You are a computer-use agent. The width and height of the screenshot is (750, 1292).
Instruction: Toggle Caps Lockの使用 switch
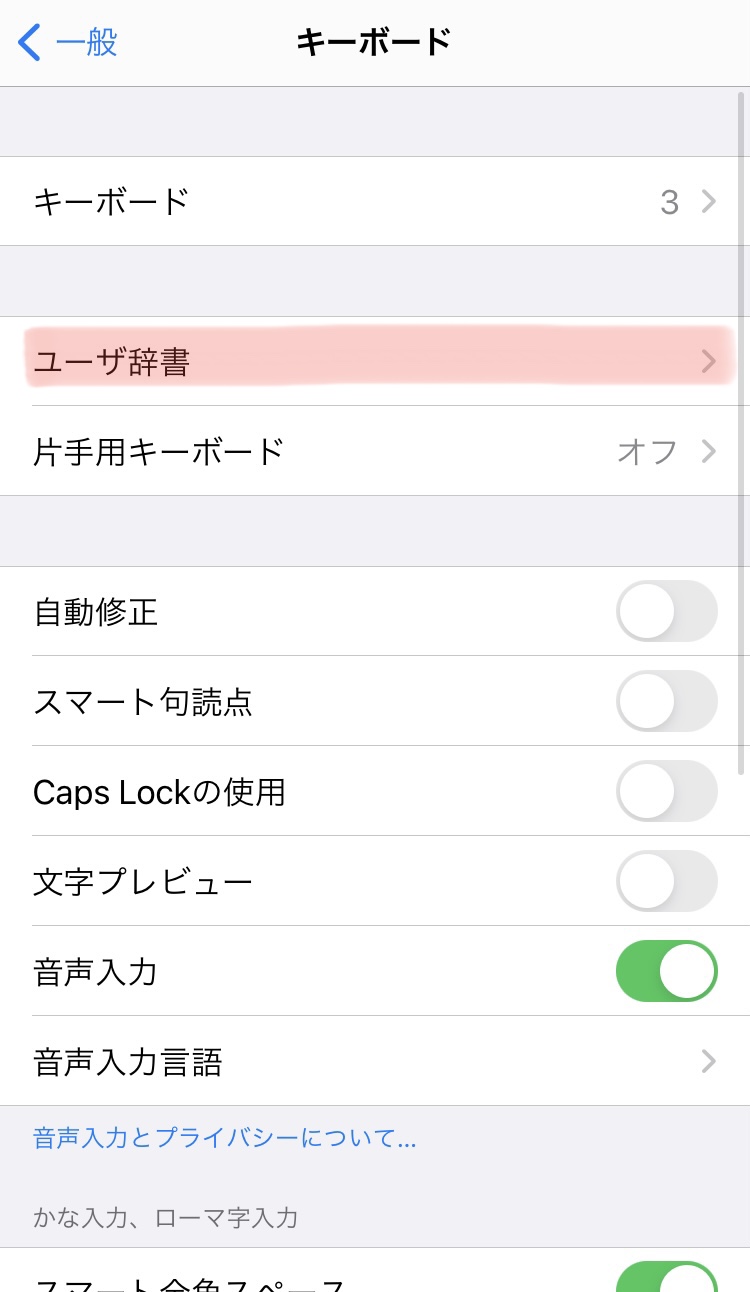[667, 791]
